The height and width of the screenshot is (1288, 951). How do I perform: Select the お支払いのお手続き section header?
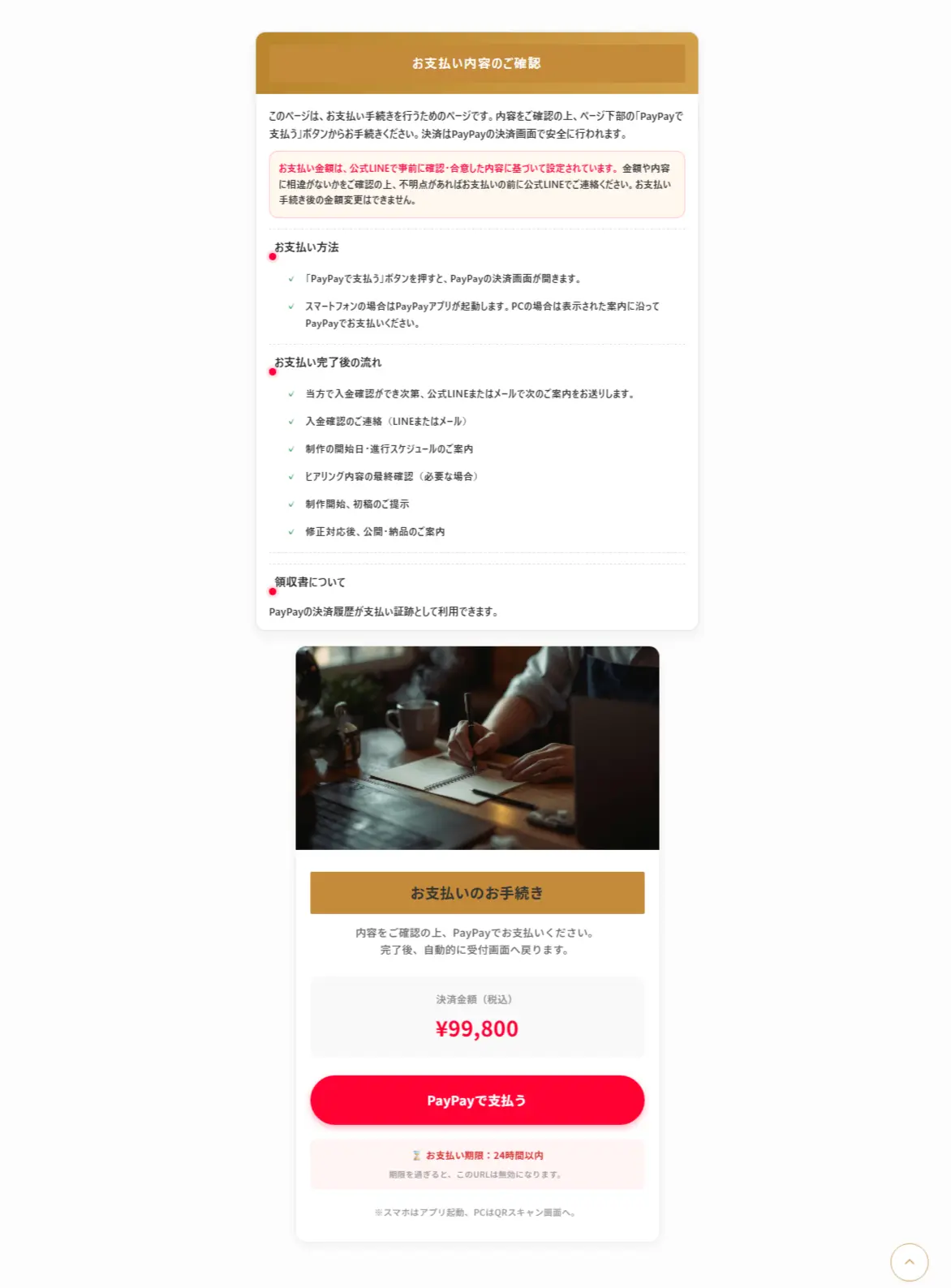click(x=477, y=892)
